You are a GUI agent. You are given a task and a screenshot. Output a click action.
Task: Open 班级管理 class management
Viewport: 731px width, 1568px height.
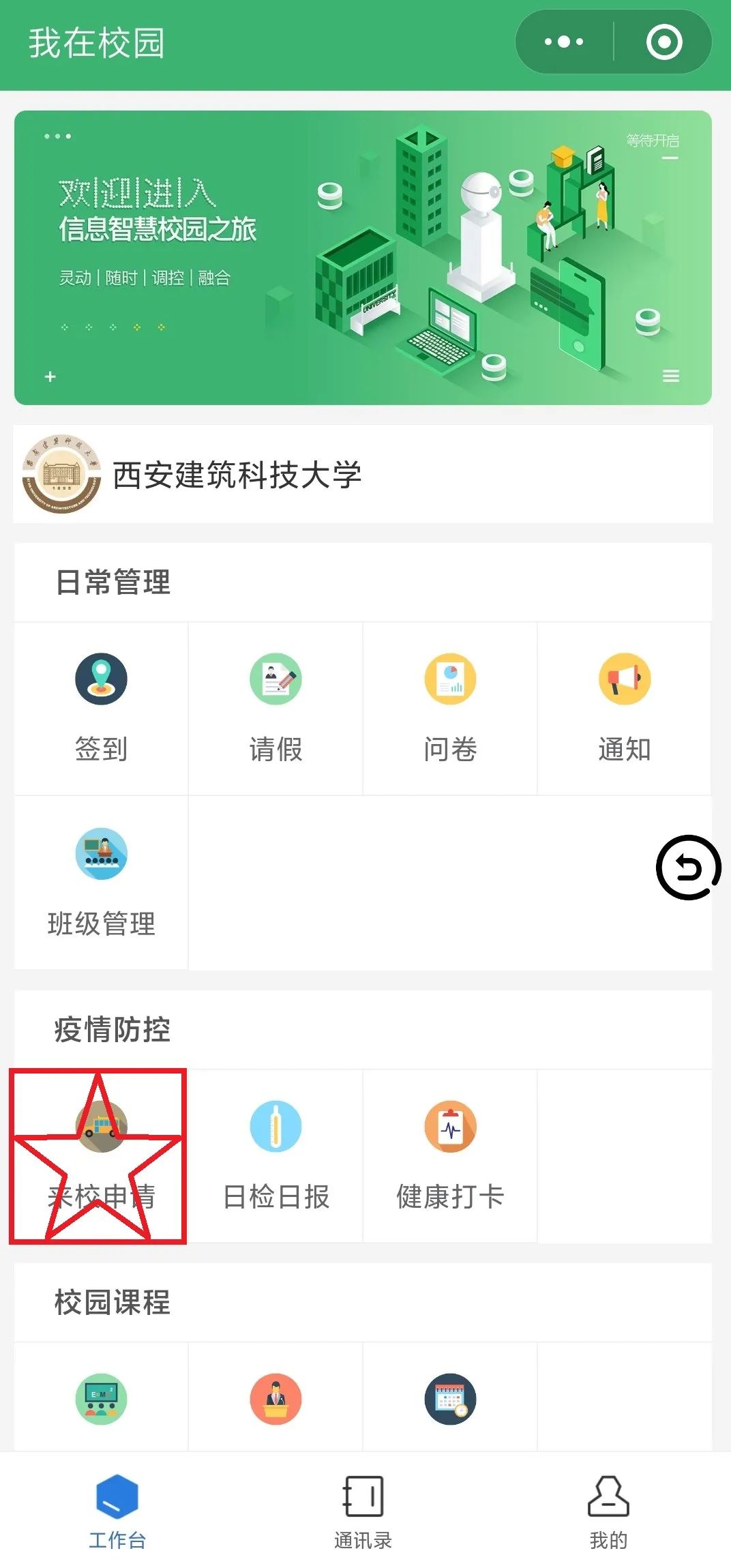point(101,883)
